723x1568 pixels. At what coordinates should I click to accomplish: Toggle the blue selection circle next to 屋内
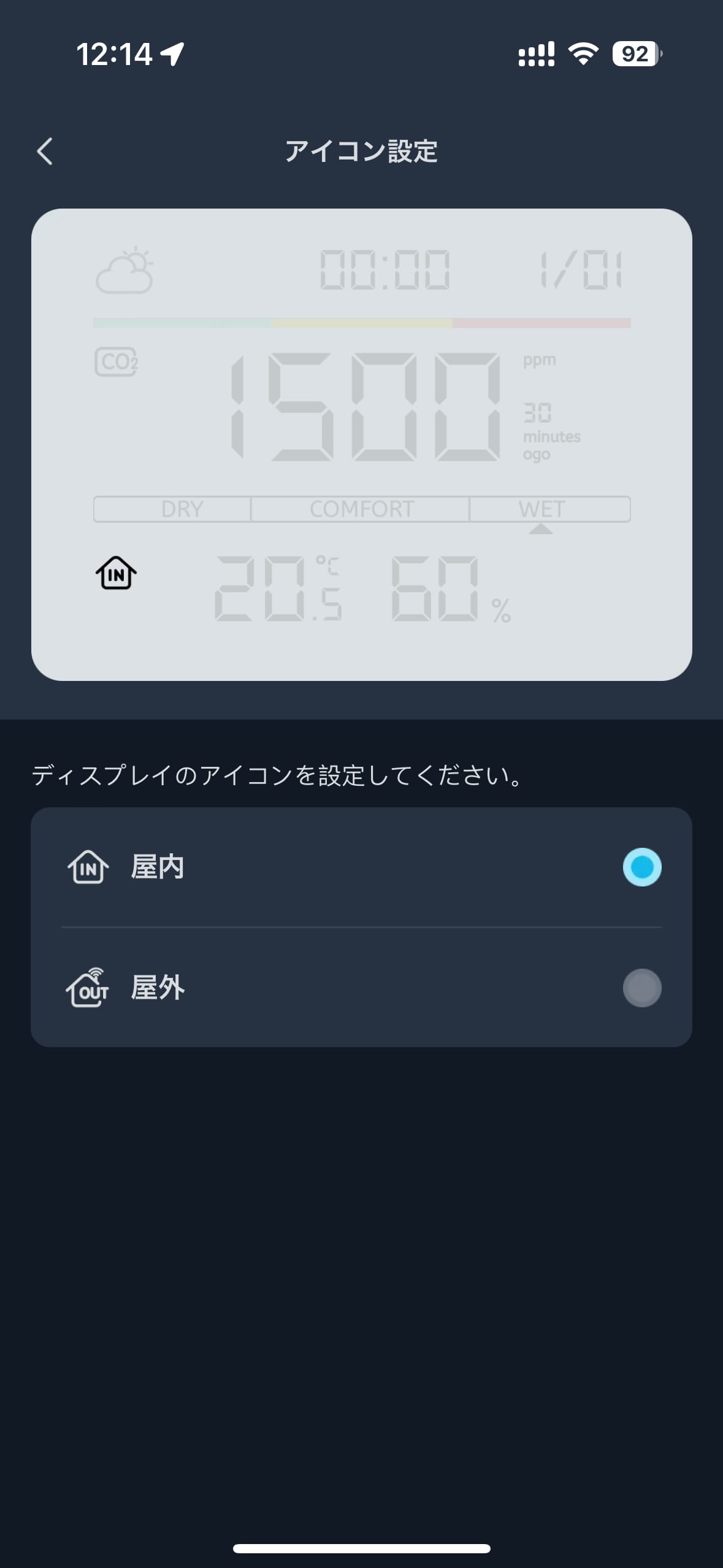click(641, 867)
